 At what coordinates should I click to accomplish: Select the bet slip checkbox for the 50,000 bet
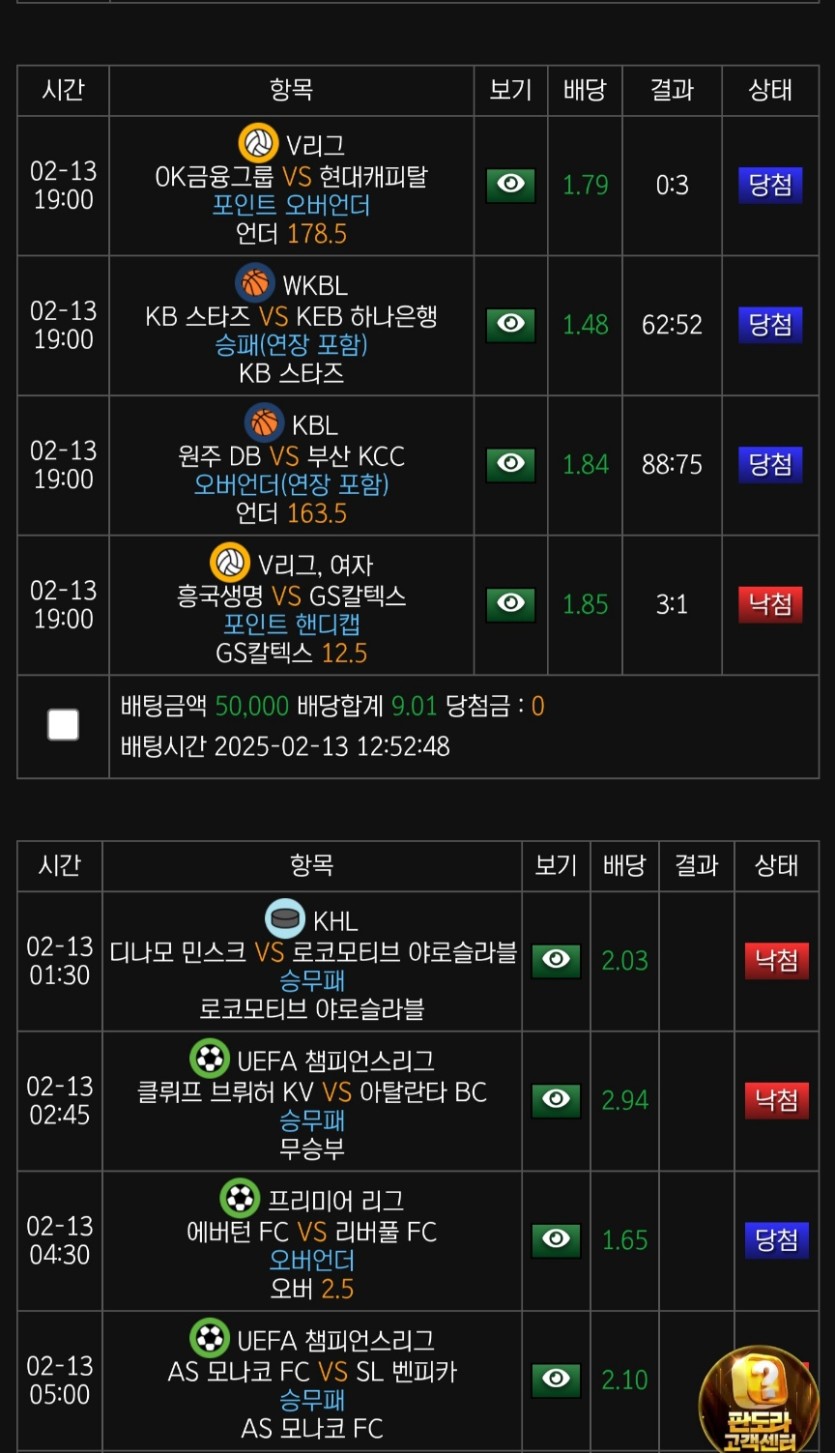coord(63,725)
